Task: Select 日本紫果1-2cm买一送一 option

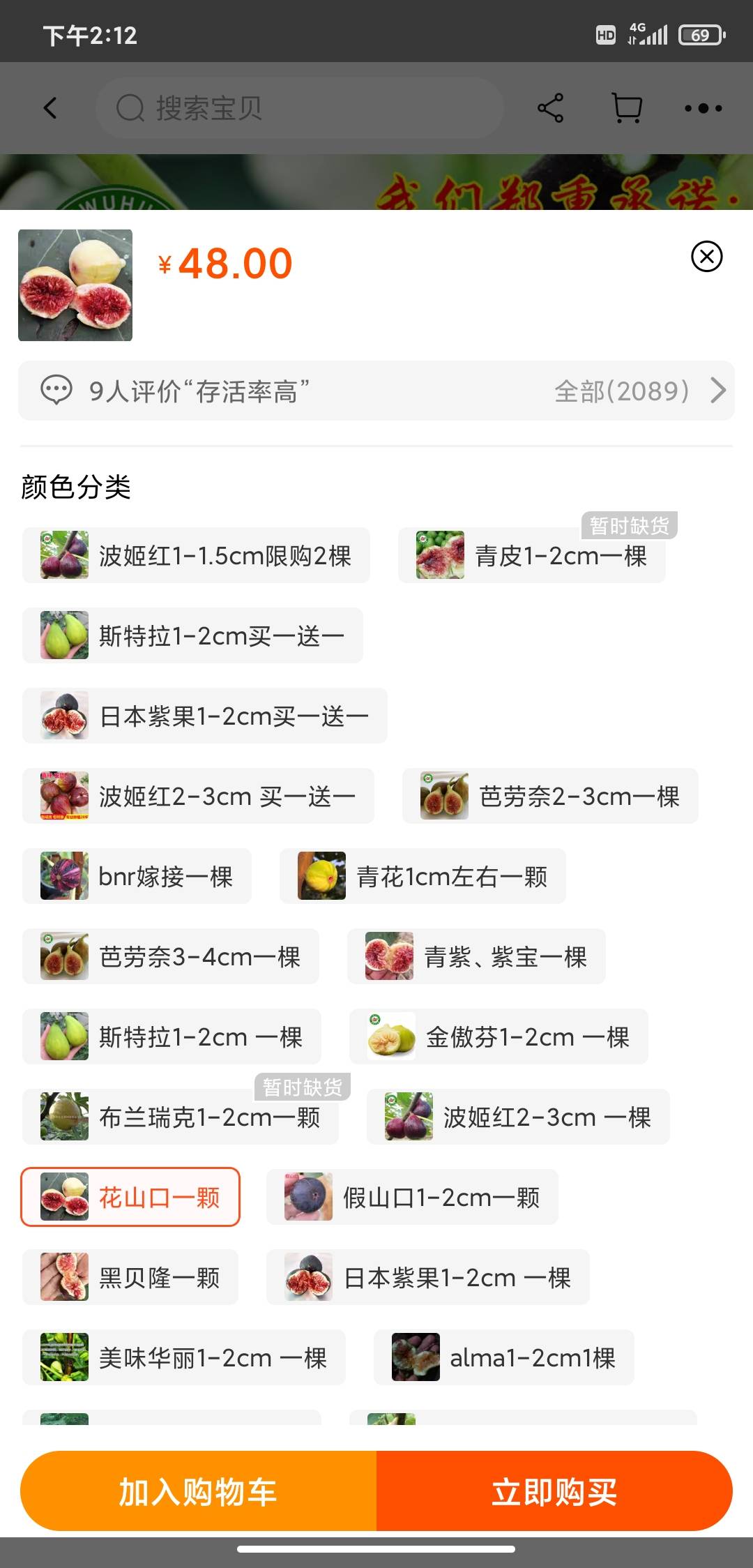Action: tap(205, 716)
